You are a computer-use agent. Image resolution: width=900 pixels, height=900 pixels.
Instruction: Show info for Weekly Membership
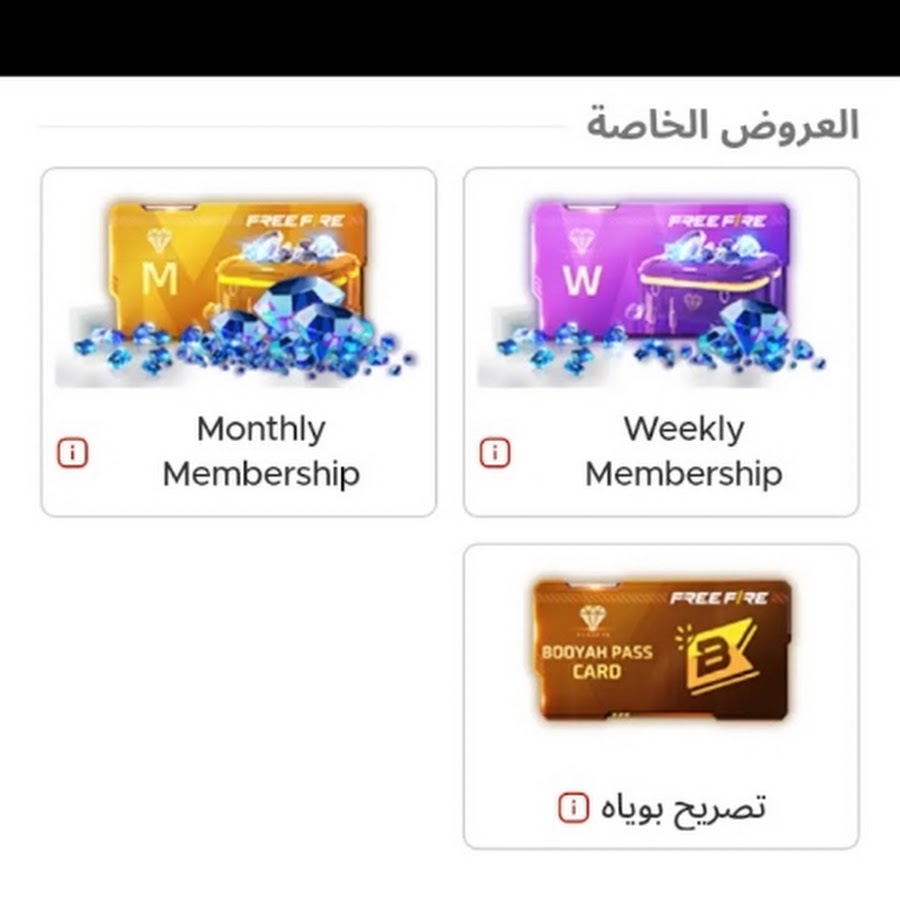[495, 453]
